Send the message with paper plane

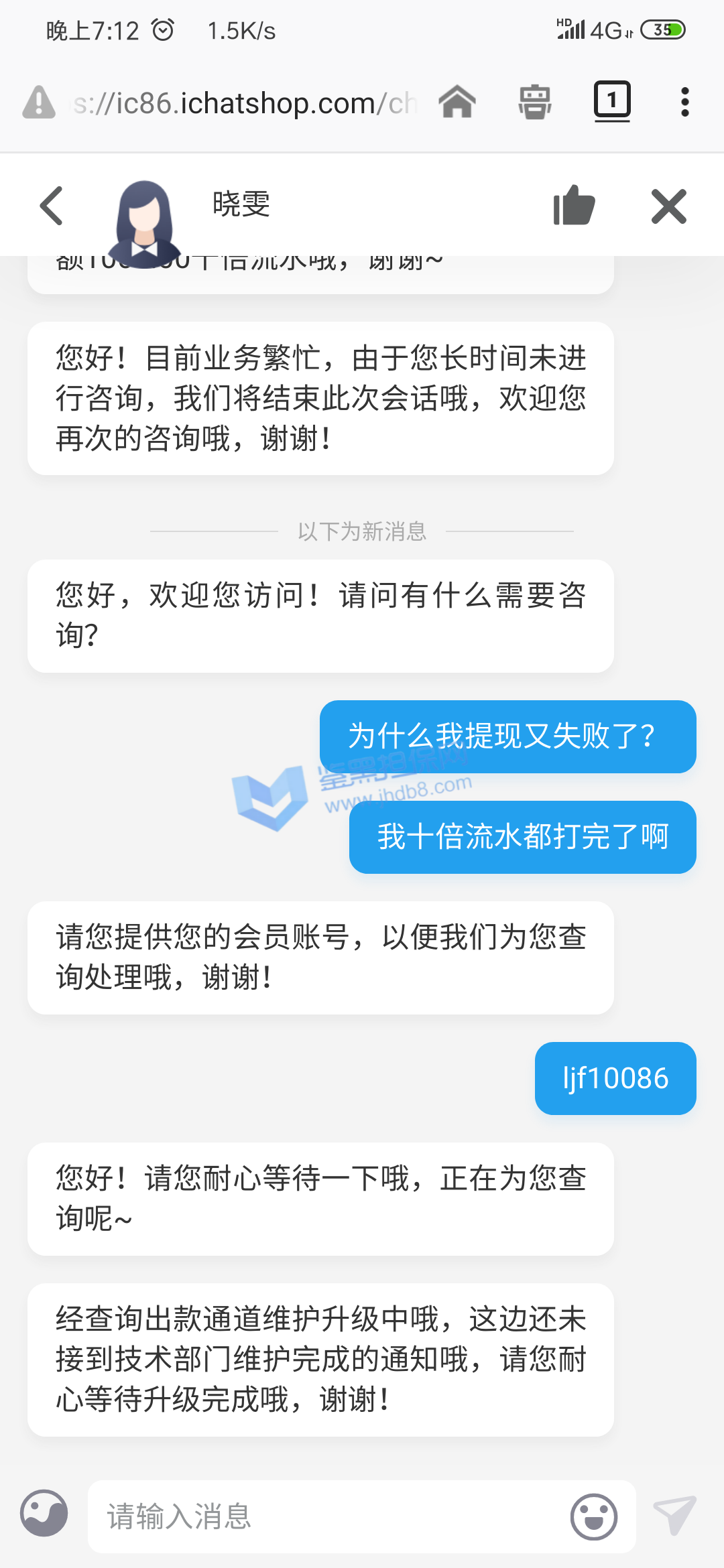tap(674, 1515)
